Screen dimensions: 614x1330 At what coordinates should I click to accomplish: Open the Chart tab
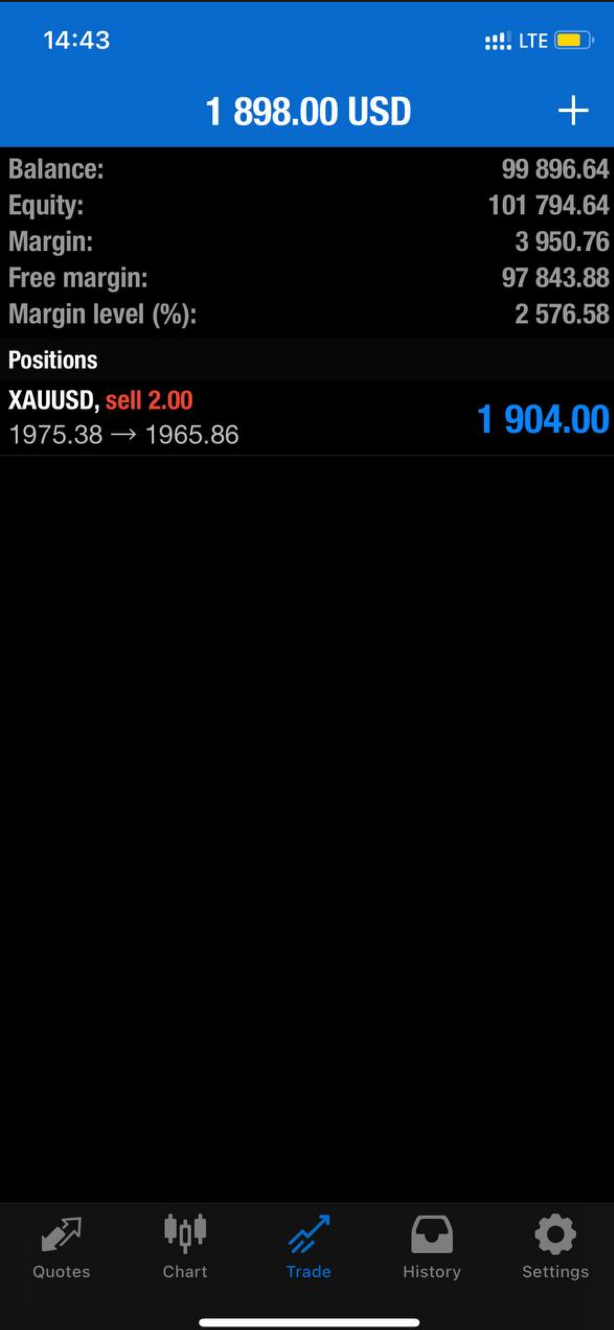pos(185,1247)
